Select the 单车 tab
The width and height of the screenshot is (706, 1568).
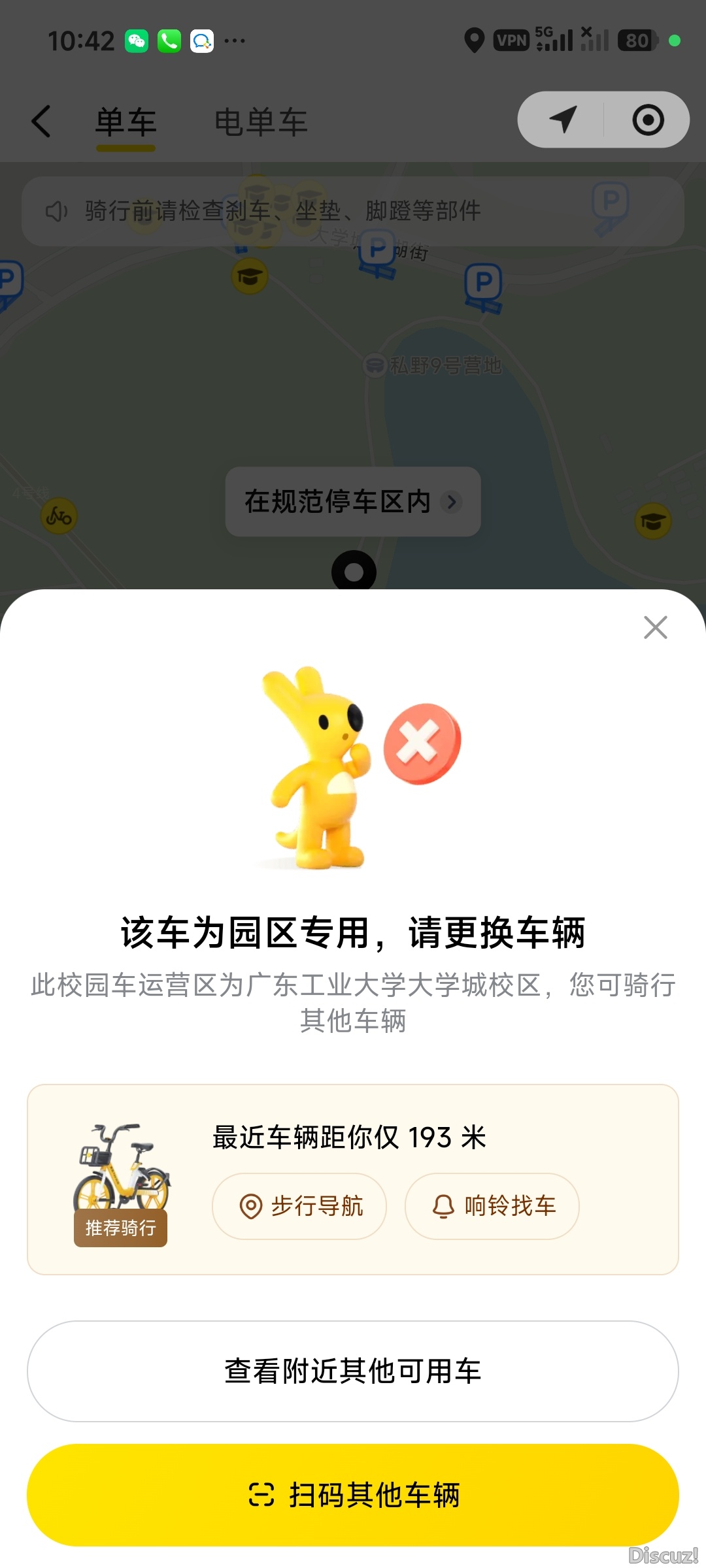[126, 122]
